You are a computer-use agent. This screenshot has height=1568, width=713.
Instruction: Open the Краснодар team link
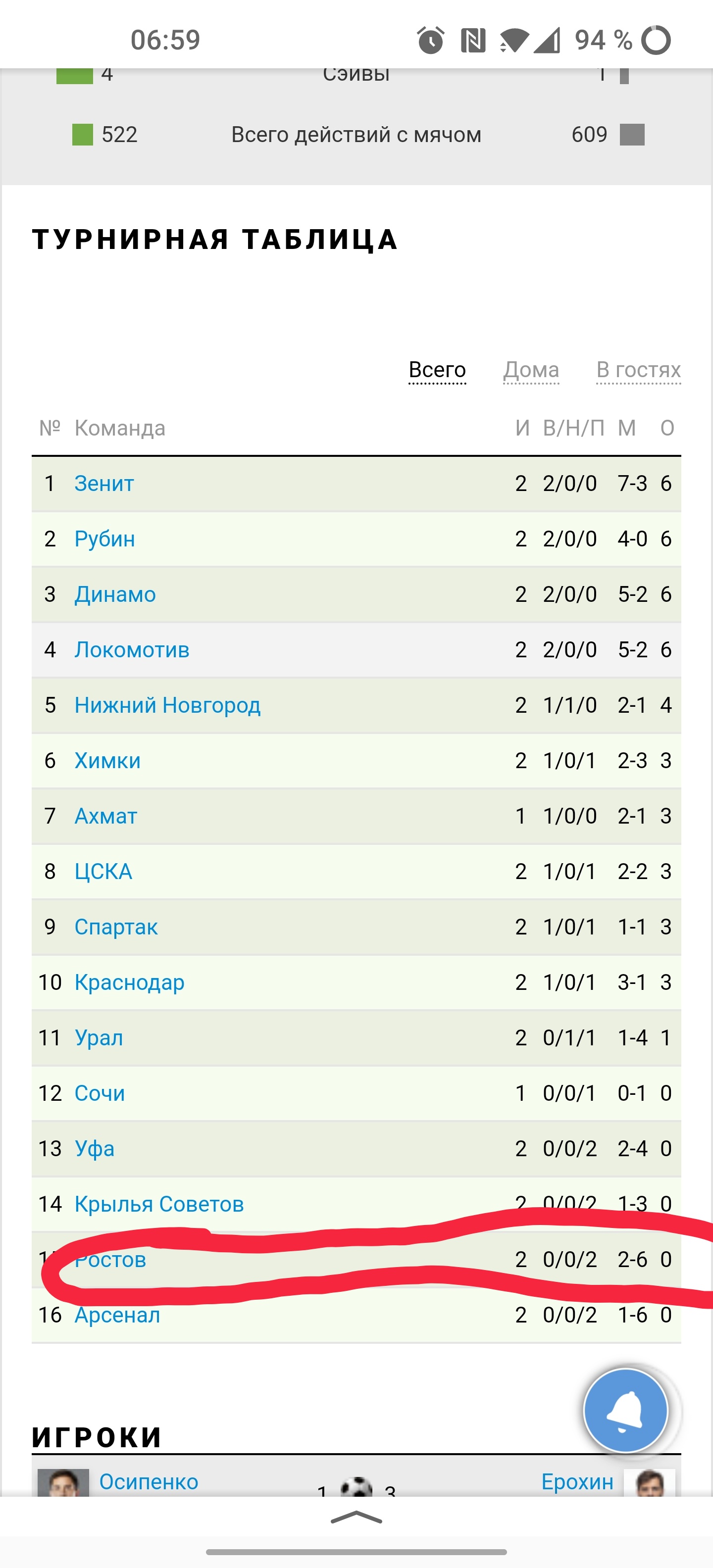point(129,982)
